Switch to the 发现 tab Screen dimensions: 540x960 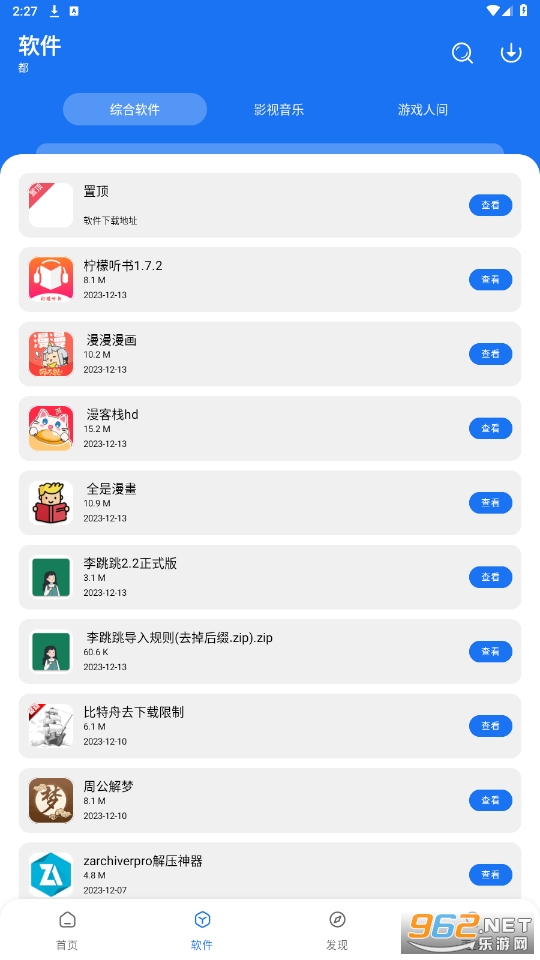tap(337, 931)
